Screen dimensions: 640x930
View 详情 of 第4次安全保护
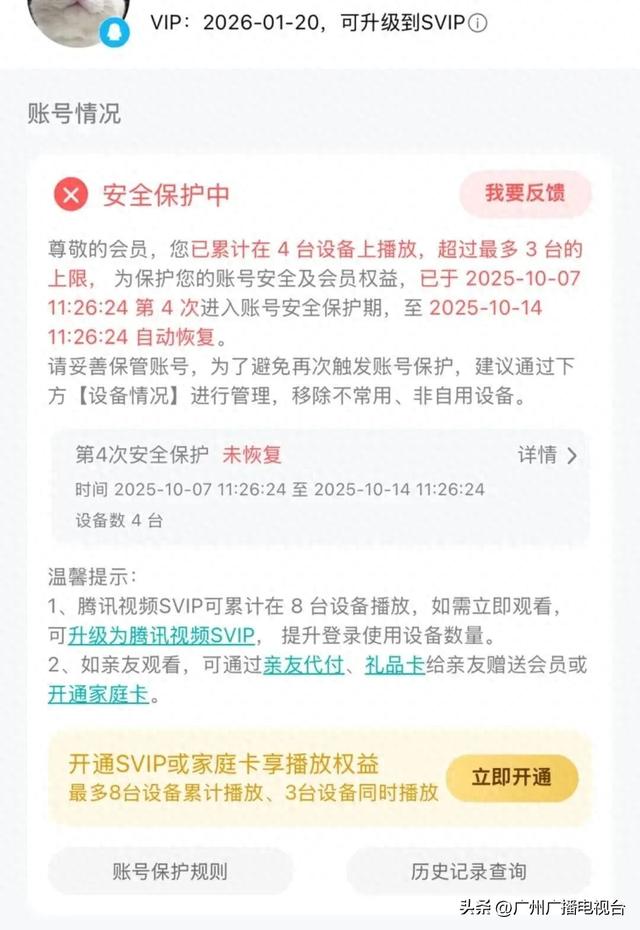point(547,455)
